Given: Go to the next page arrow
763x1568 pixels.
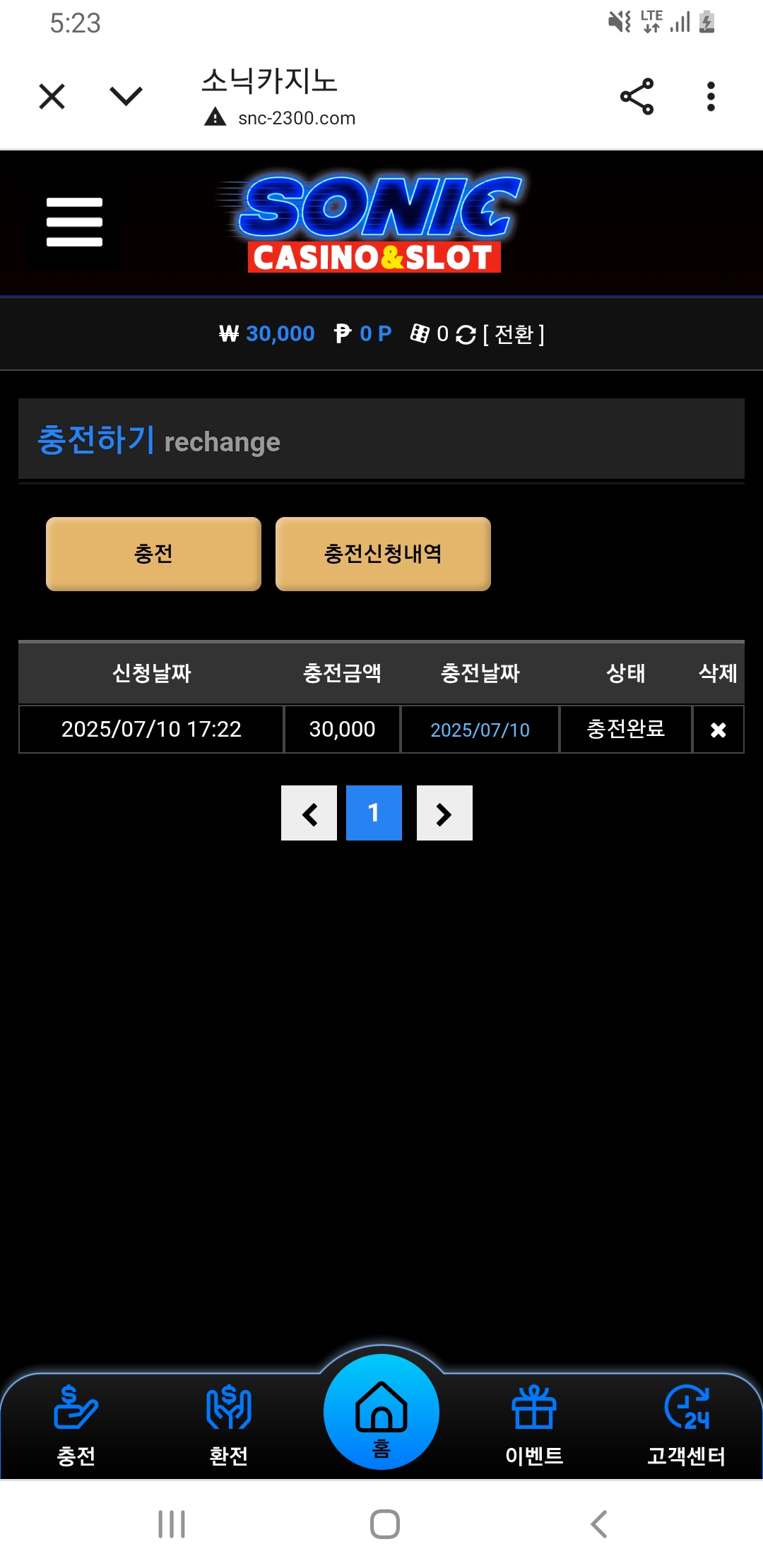Looking at the screenshot, I should coord(444,814).
